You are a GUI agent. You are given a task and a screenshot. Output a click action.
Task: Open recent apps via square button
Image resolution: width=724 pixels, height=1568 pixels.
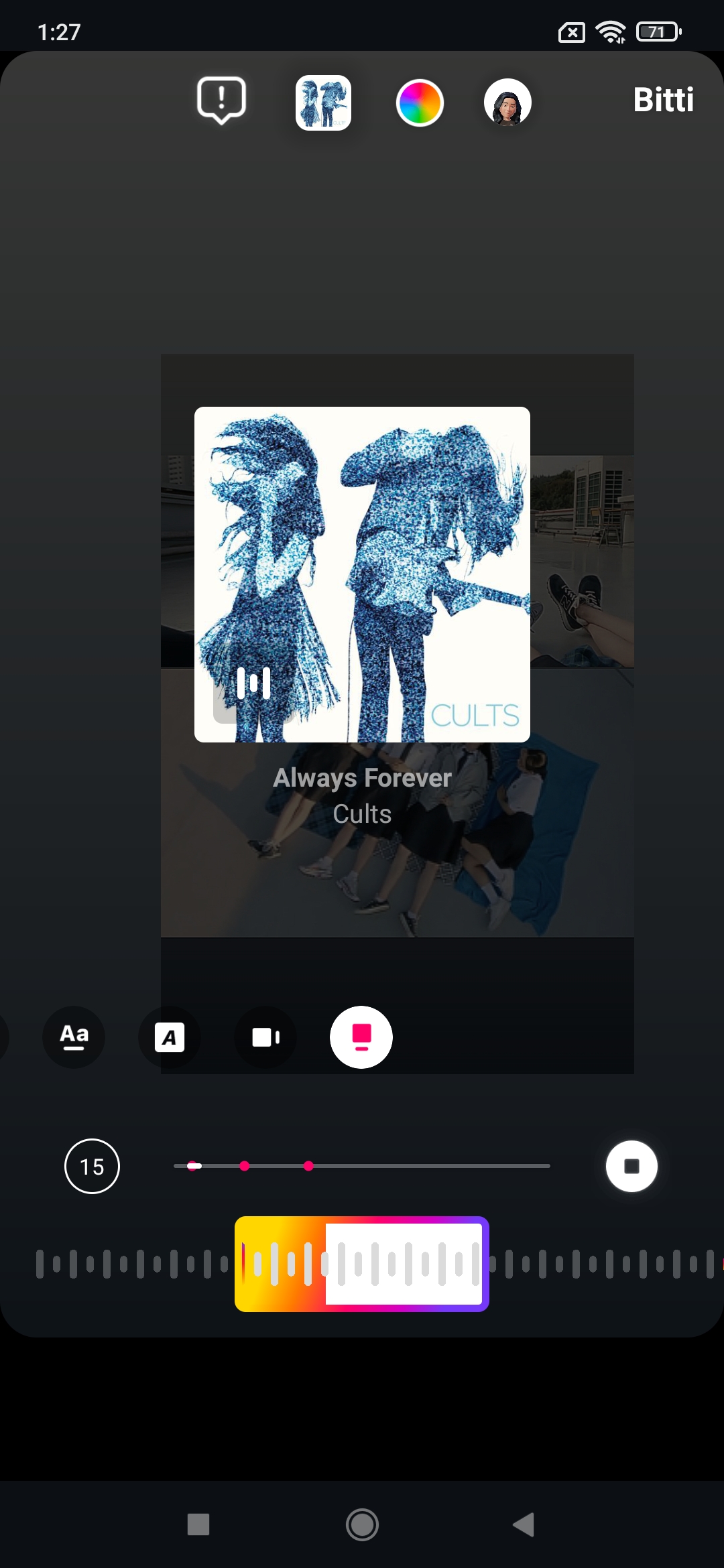pos(198,1524)
